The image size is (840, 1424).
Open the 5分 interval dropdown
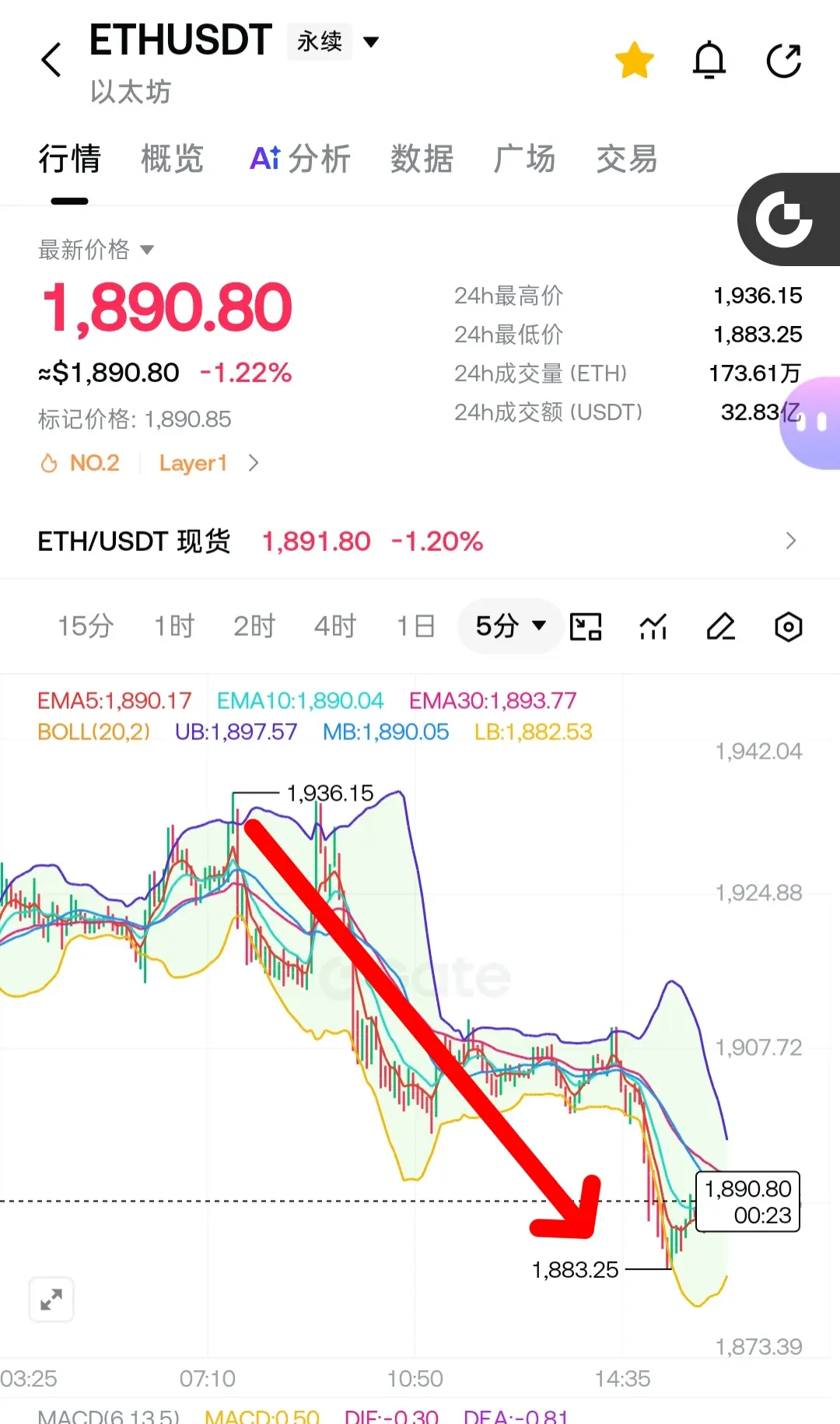click(510, 626)
